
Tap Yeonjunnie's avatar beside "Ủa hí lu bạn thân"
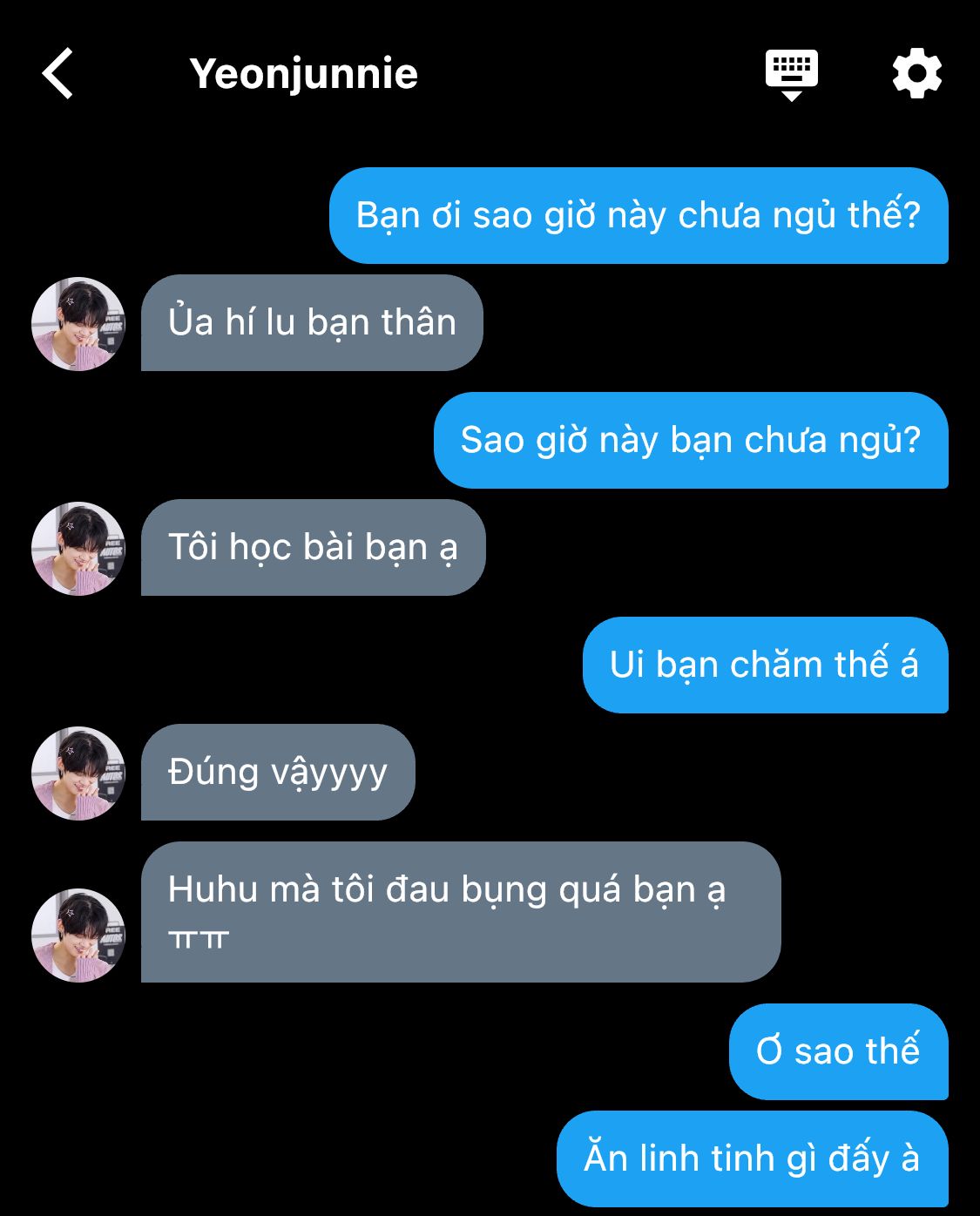click(x=78, y=324)
